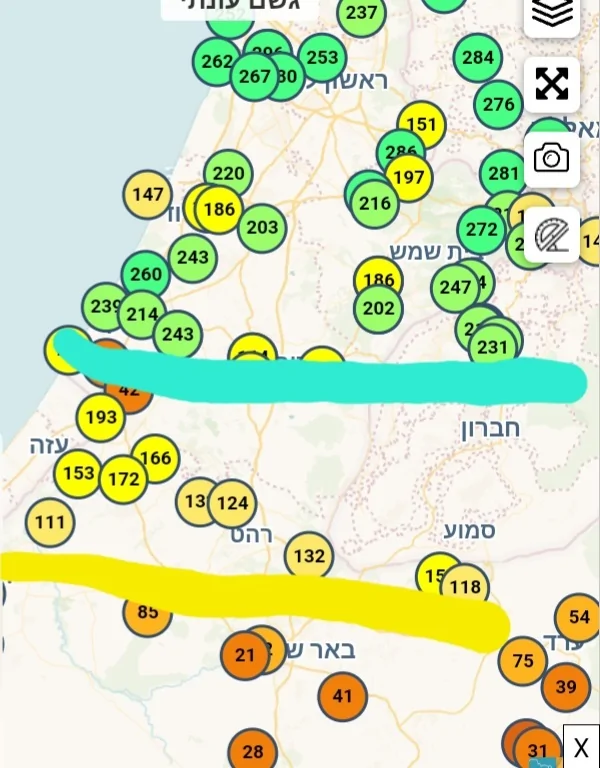Open the orange marker showing 28
Screen dimensions: 600x768
pos(252,751)
